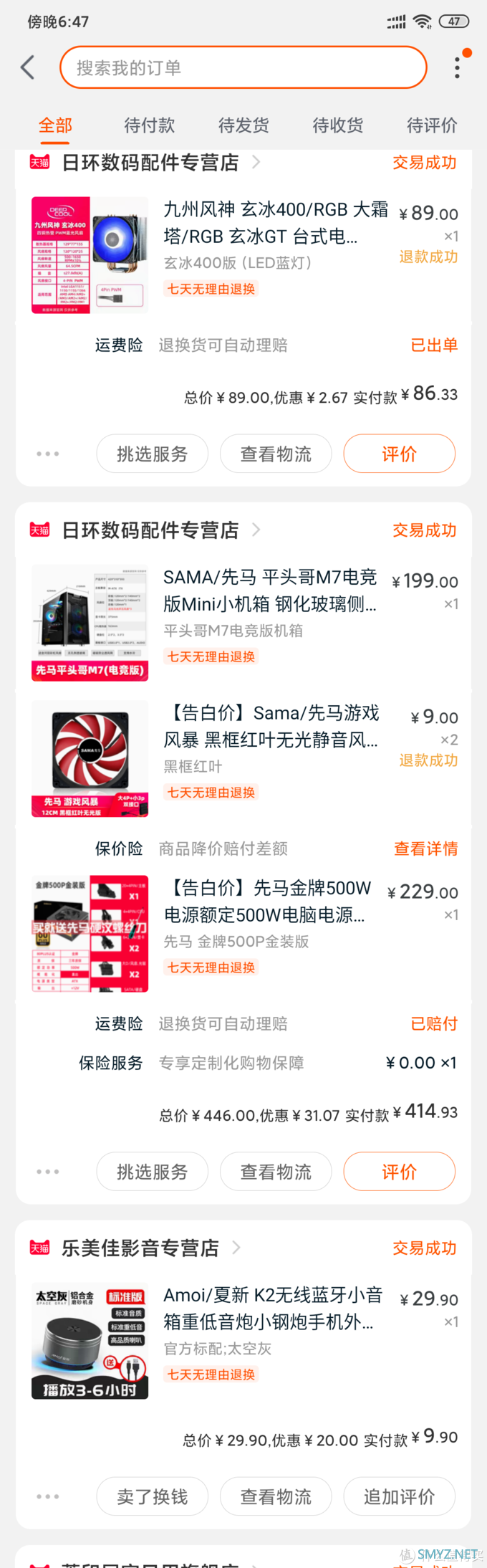Select the 全部 orders tab
The width and height of the screenshot is (487, 1568).
tap(55, 125)
